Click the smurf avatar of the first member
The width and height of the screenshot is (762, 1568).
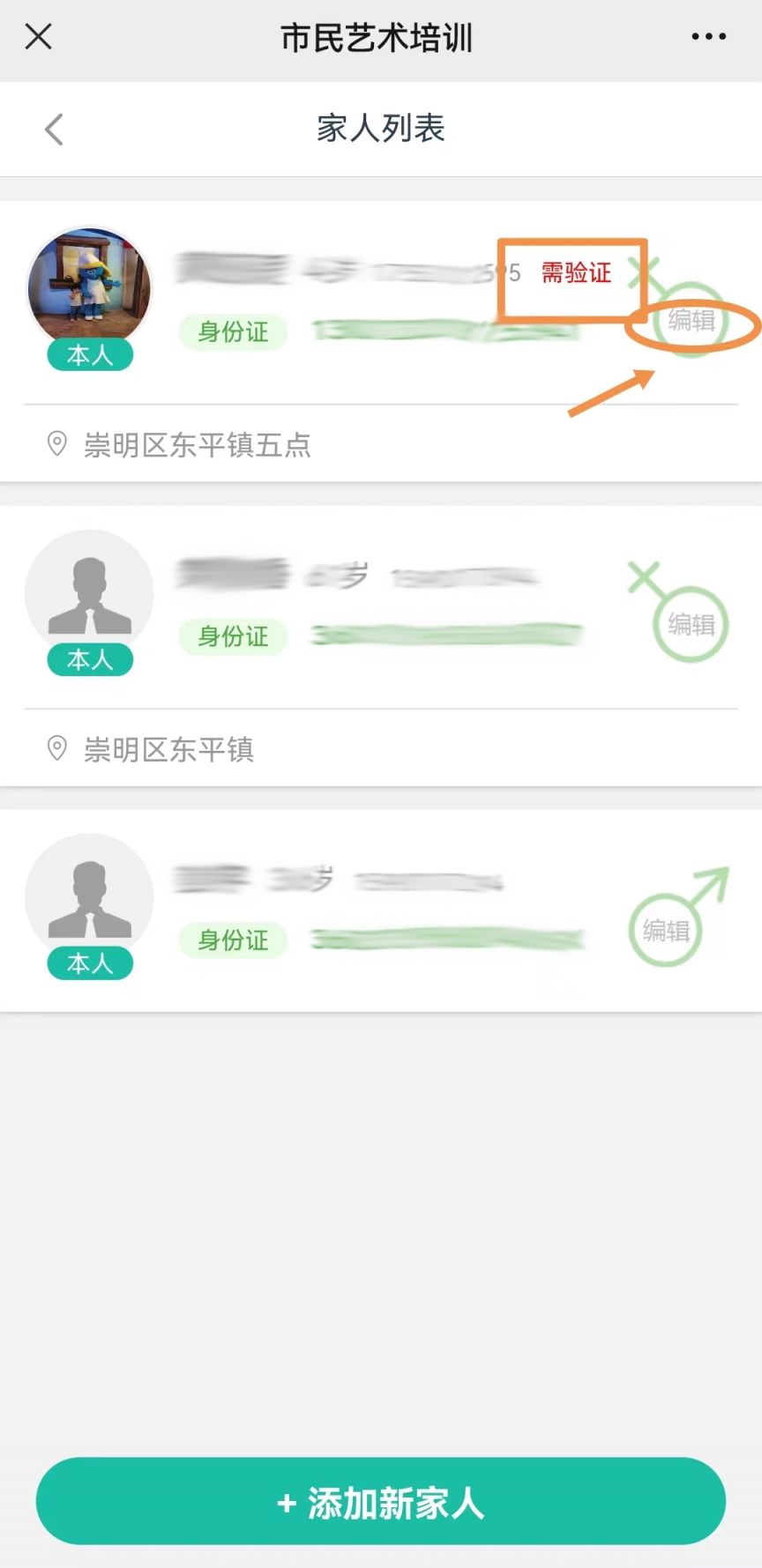tap(89, 288)
